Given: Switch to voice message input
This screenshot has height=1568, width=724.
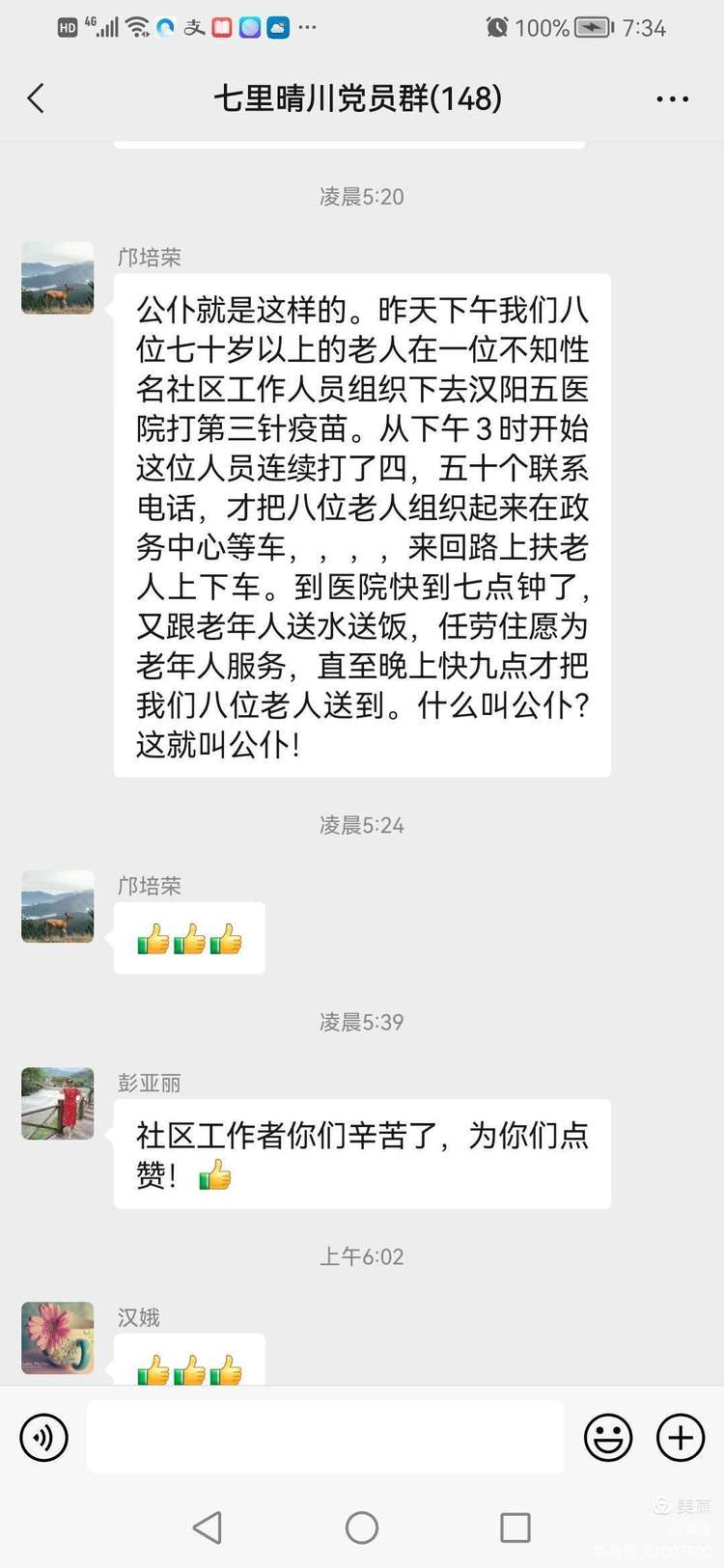Looking at the screenshot, I should 44,1437.
